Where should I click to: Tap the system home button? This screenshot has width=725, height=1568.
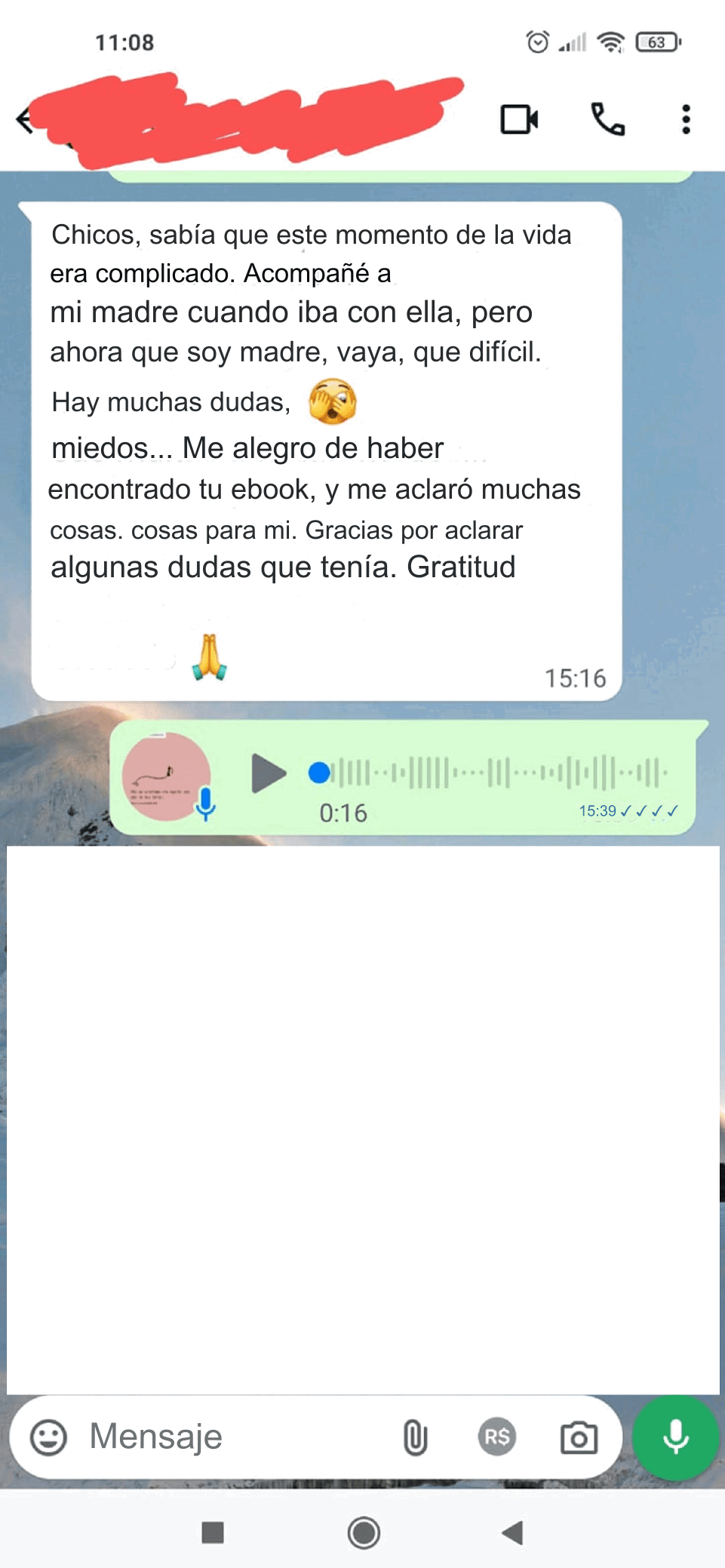point(364,1533)
